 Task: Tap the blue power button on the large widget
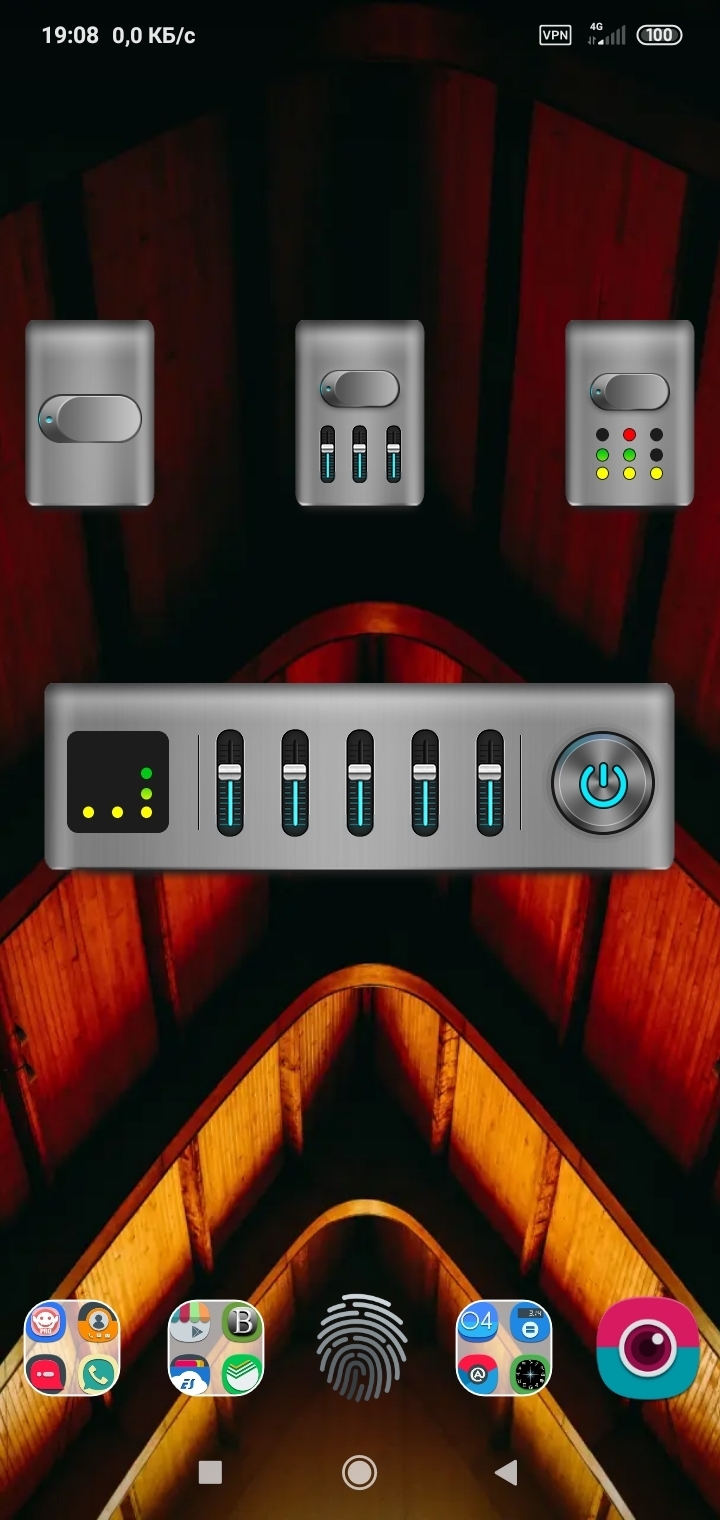pyautogui.click(x=603, y=783)
